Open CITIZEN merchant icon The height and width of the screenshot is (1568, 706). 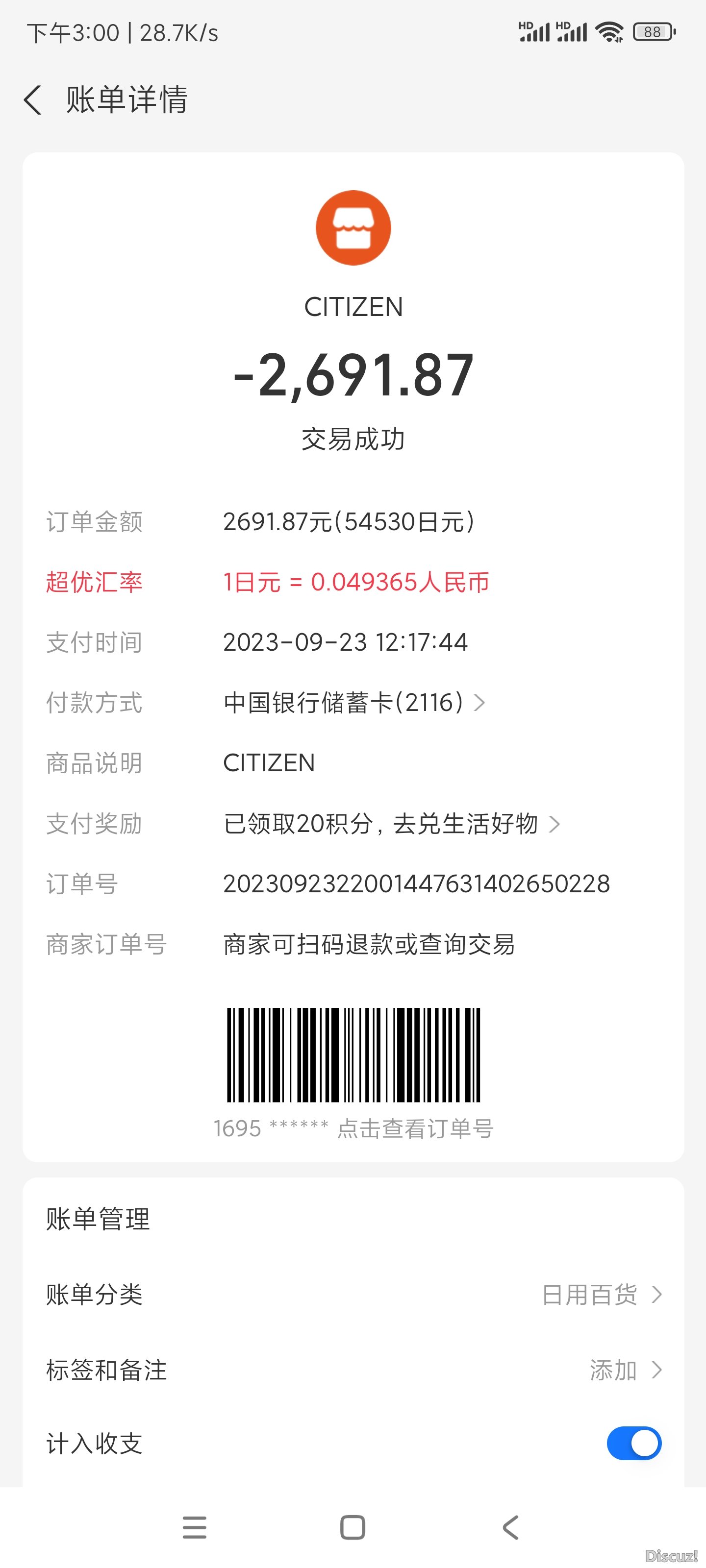click(353, 228)
